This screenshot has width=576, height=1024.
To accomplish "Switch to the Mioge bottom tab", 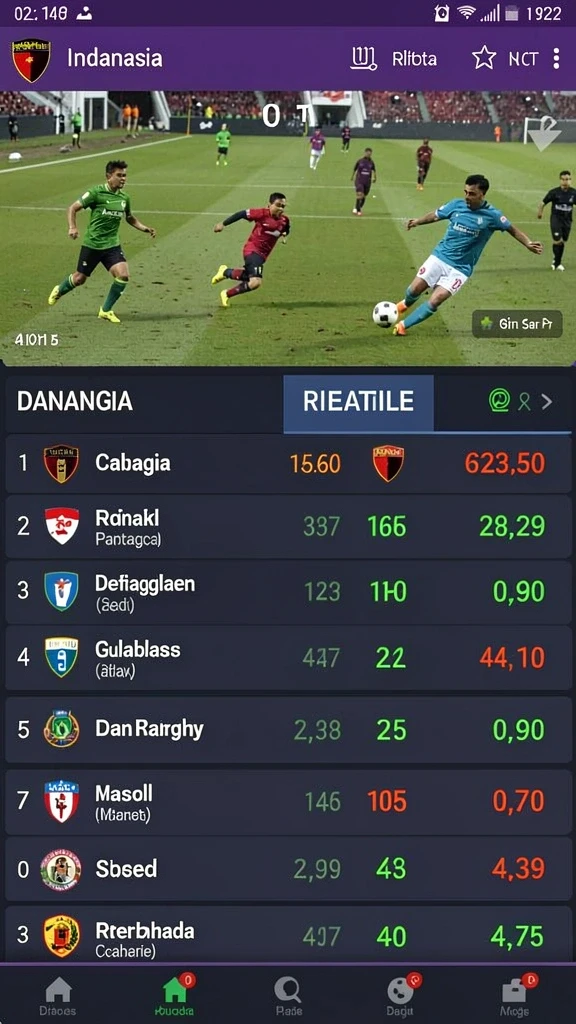I will click(x=516, y=995).
